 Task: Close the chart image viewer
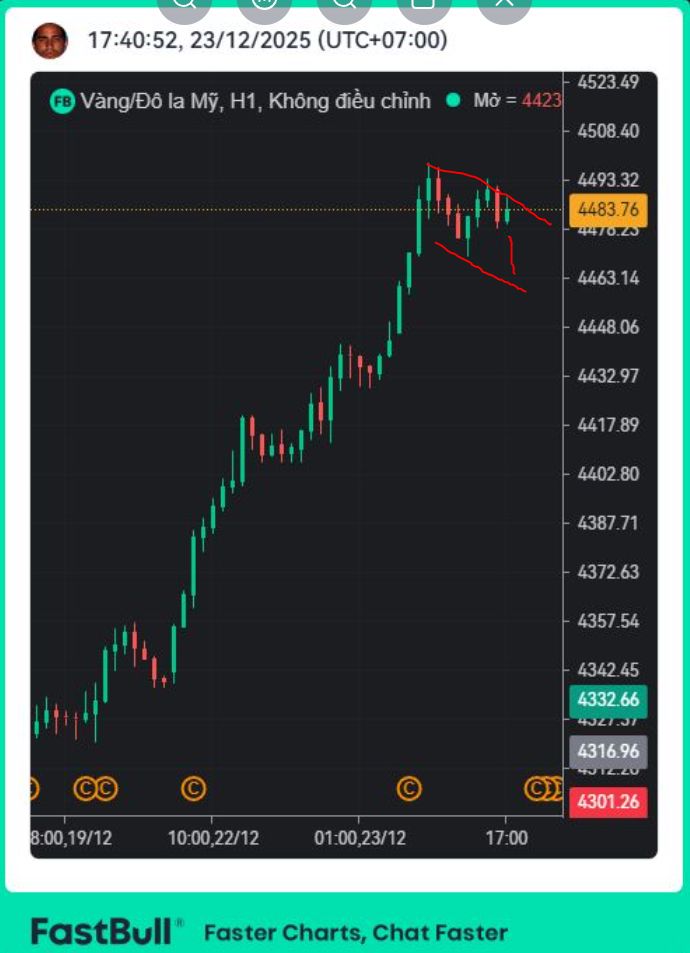[504, 5]
